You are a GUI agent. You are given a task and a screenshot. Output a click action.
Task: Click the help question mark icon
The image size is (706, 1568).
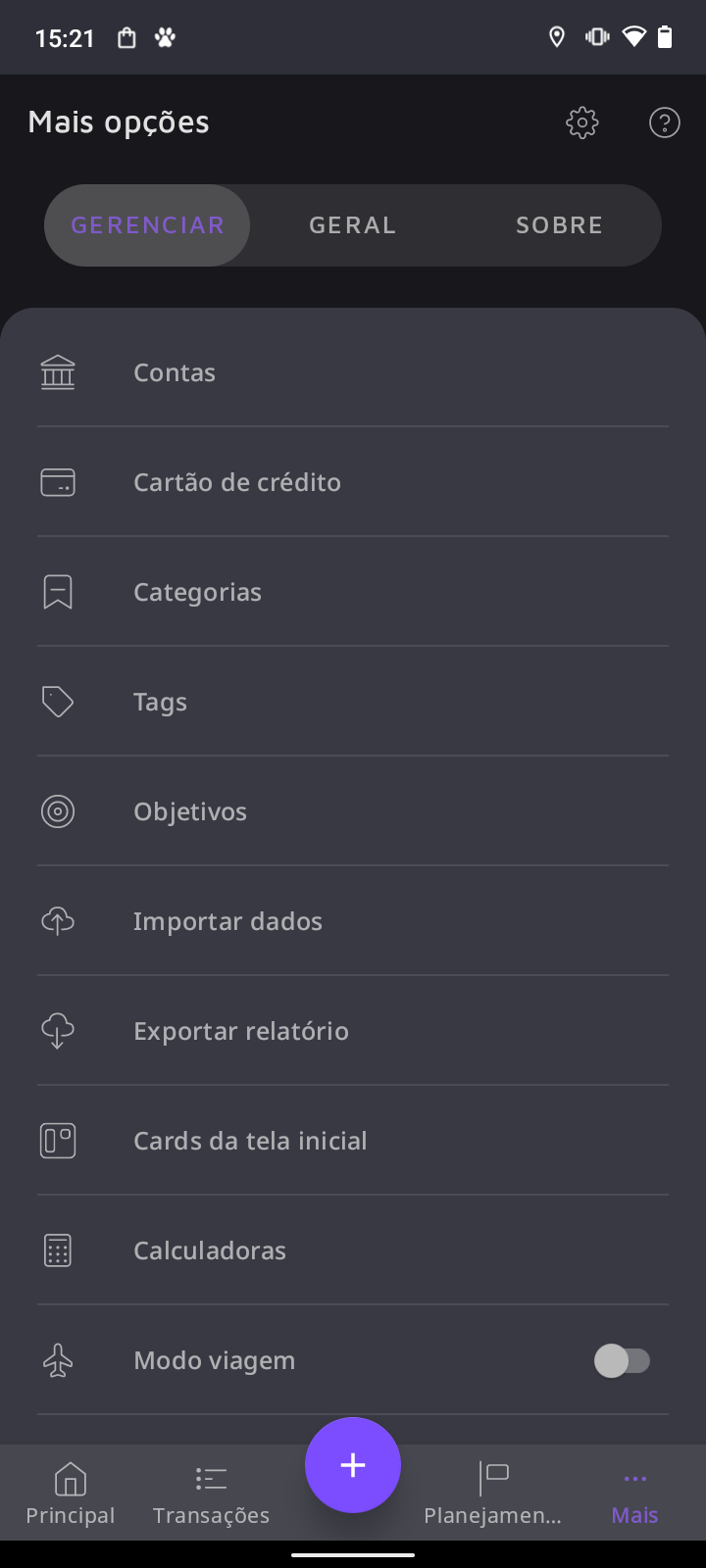[665, 122]
